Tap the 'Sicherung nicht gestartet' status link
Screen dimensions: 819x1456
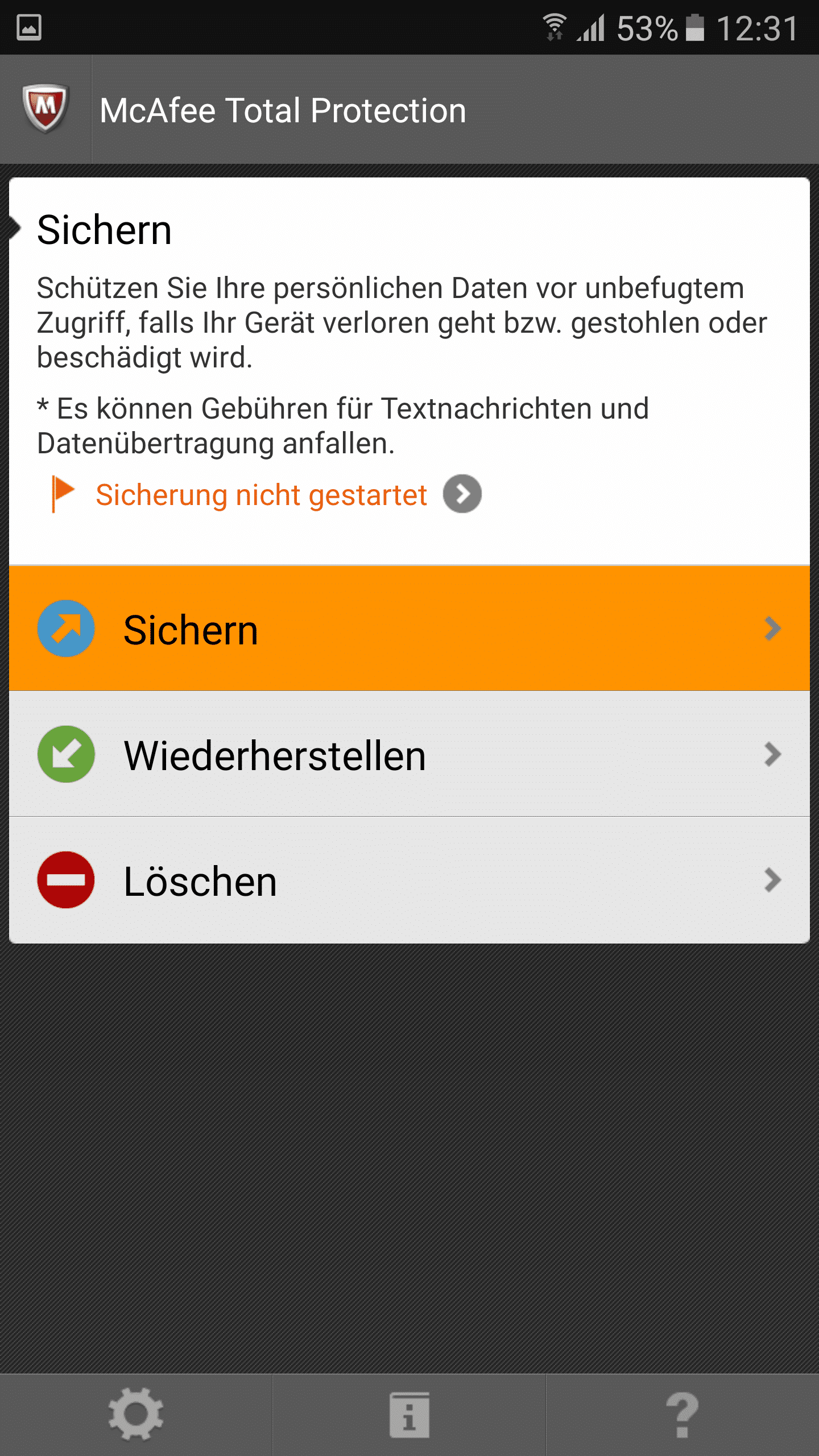(x=262, y=495)
